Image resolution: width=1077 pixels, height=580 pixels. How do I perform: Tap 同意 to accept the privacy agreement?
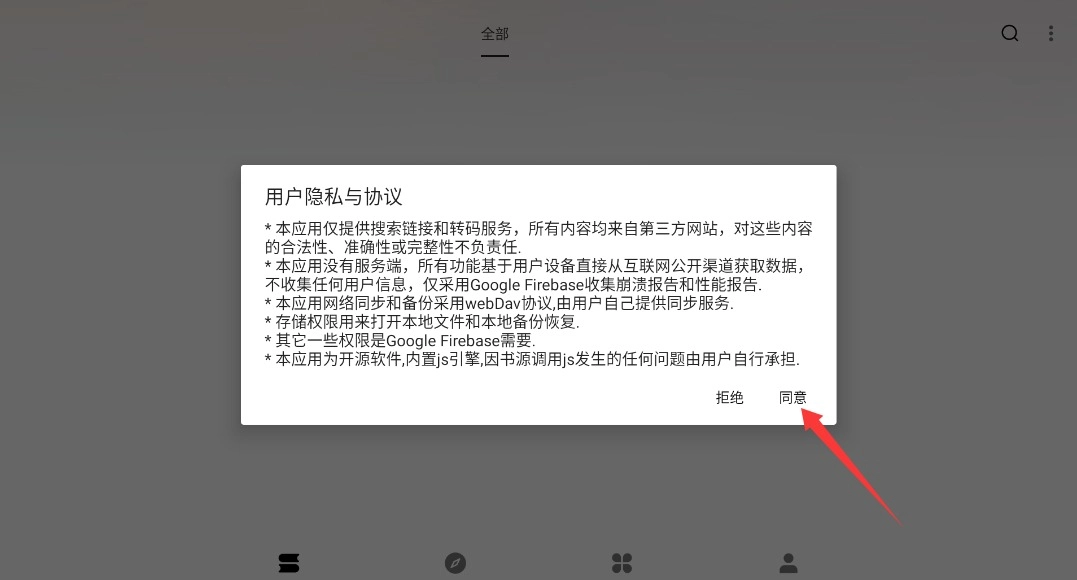point(792,398)
